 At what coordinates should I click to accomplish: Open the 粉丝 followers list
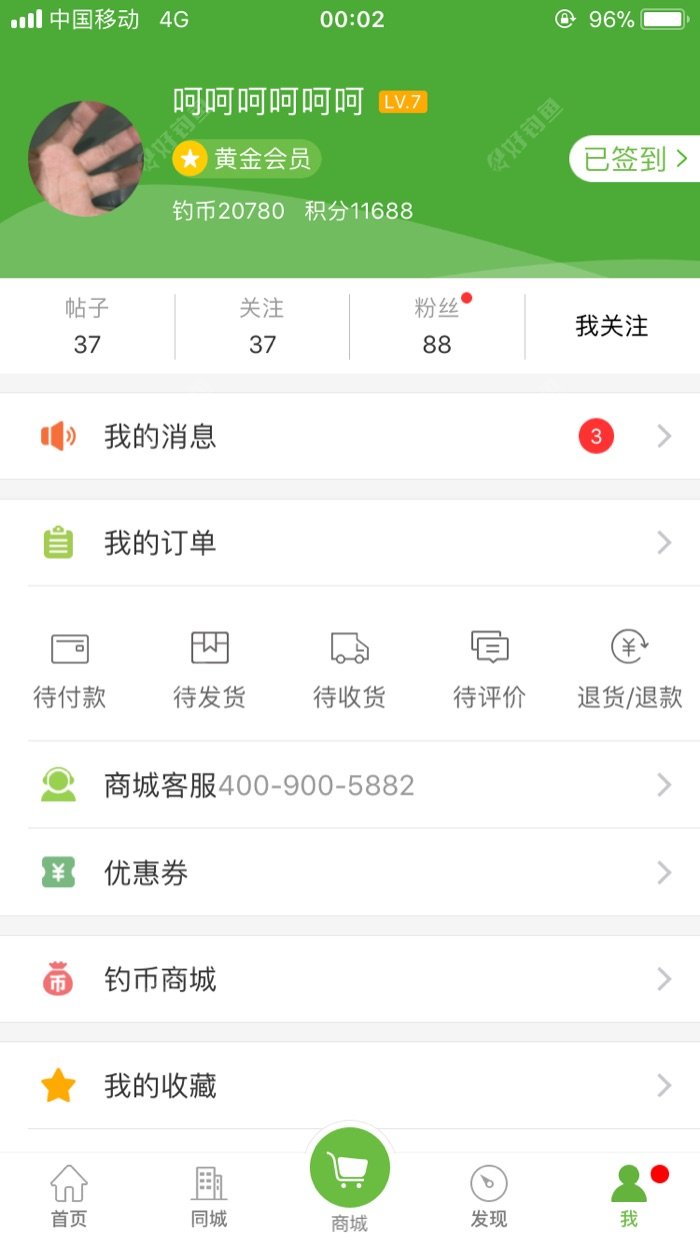437,326
